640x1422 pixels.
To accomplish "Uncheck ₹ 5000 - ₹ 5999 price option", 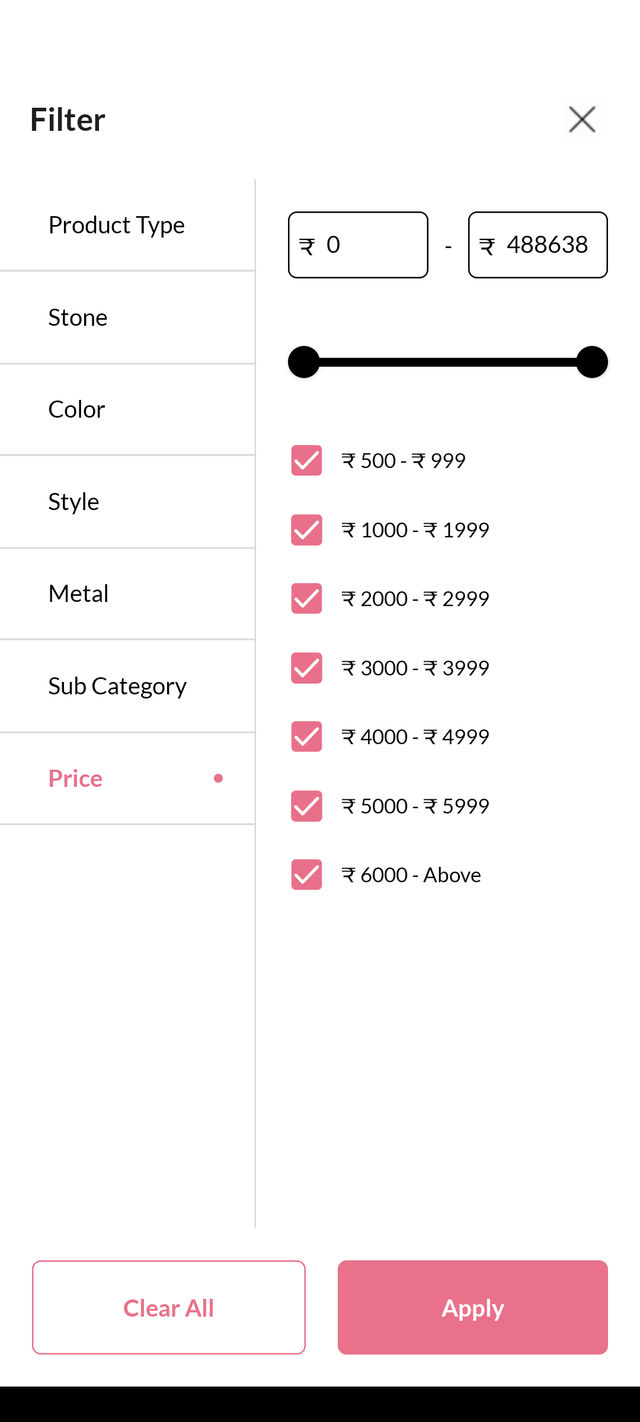I will 307,806.
